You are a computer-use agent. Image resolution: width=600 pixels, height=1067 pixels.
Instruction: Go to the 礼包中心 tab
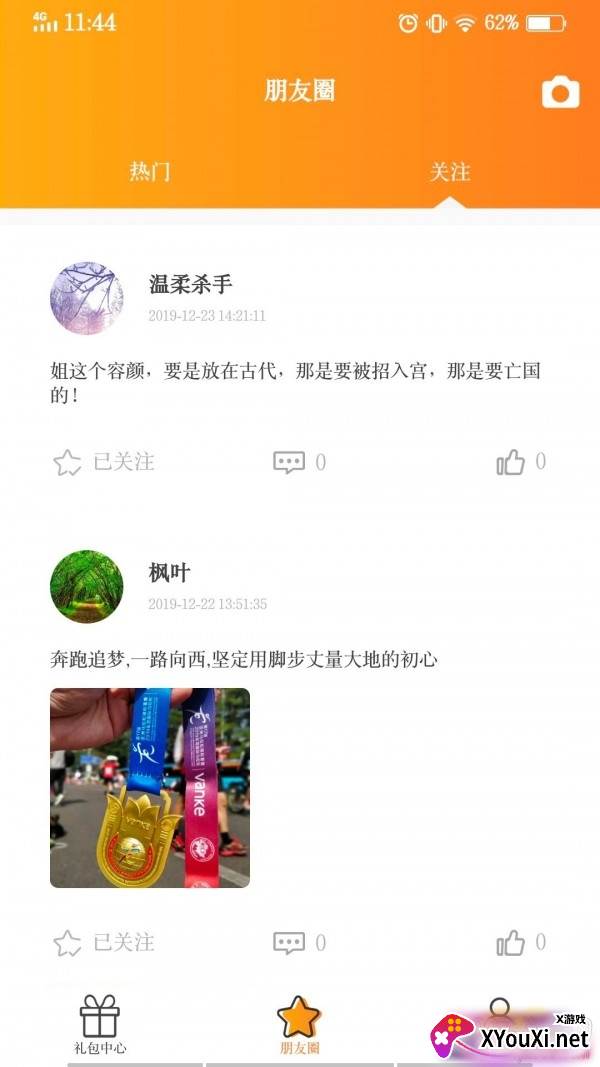coord(99,1025)
